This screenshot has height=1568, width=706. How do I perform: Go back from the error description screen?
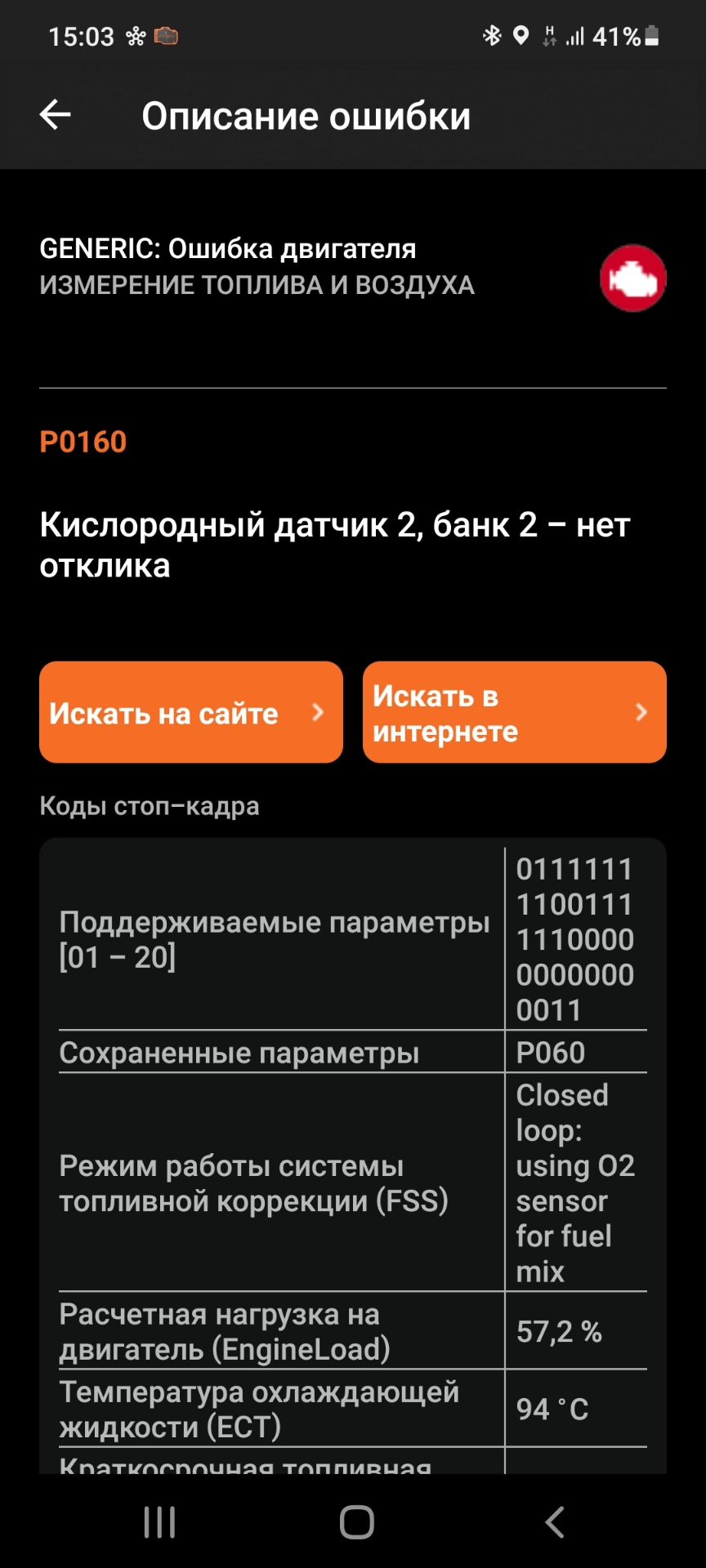point(56,115)
